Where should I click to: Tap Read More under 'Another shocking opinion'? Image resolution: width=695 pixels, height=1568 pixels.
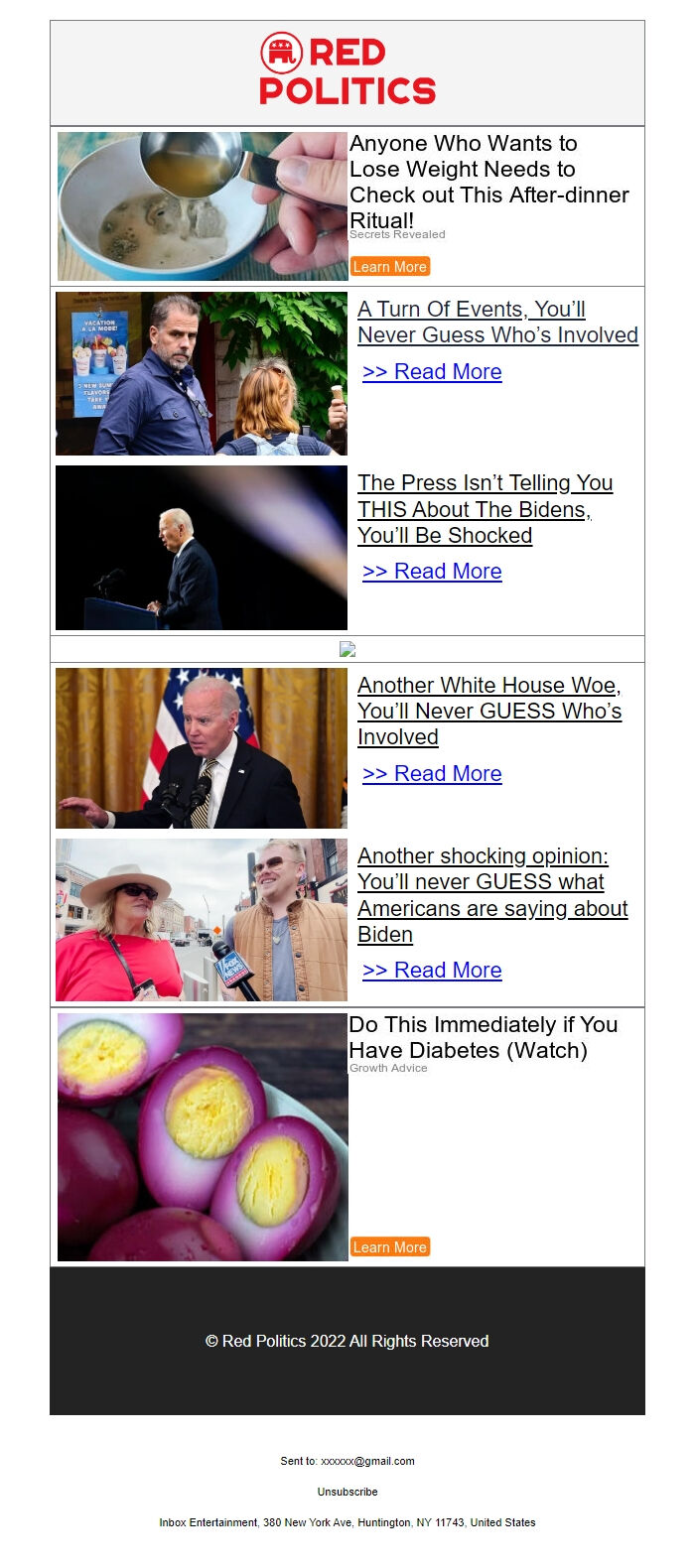coord(432,971)
